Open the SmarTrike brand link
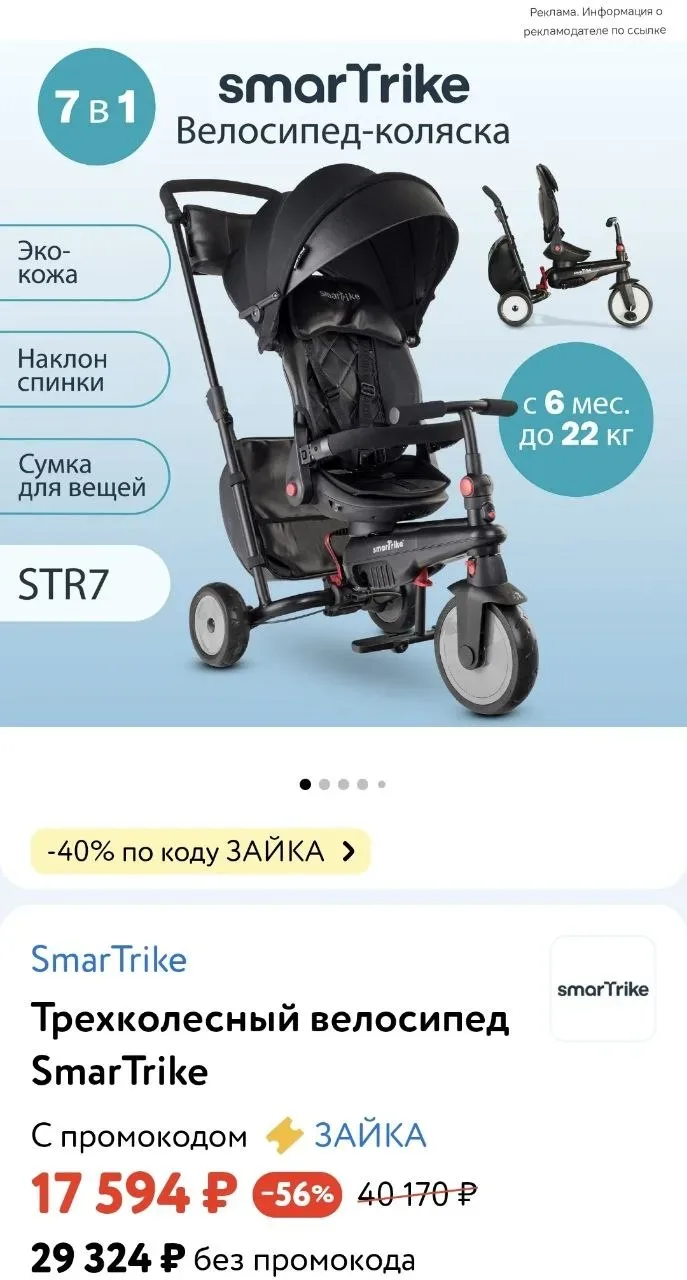Viewport: 687px width, 1280px height. 109,959
